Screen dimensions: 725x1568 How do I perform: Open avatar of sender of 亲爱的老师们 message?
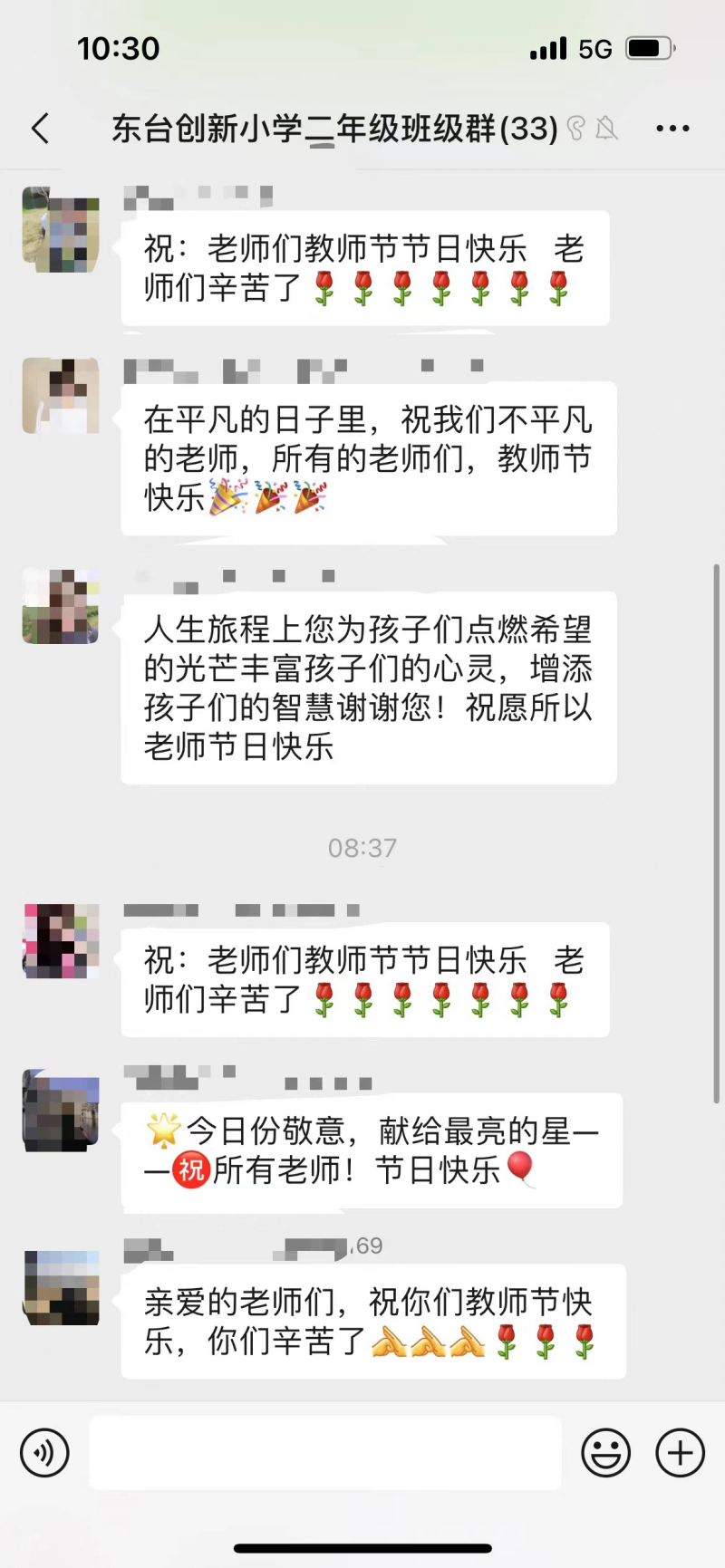tap(61, 1287)
